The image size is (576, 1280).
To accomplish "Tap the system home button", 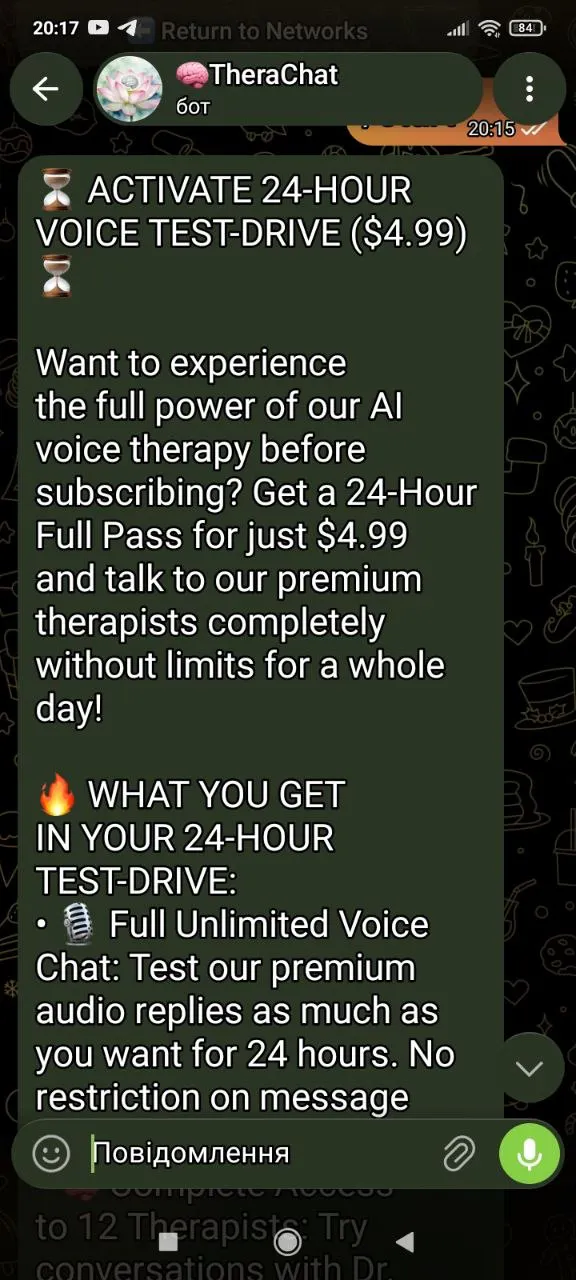I will click(288, 1242).
